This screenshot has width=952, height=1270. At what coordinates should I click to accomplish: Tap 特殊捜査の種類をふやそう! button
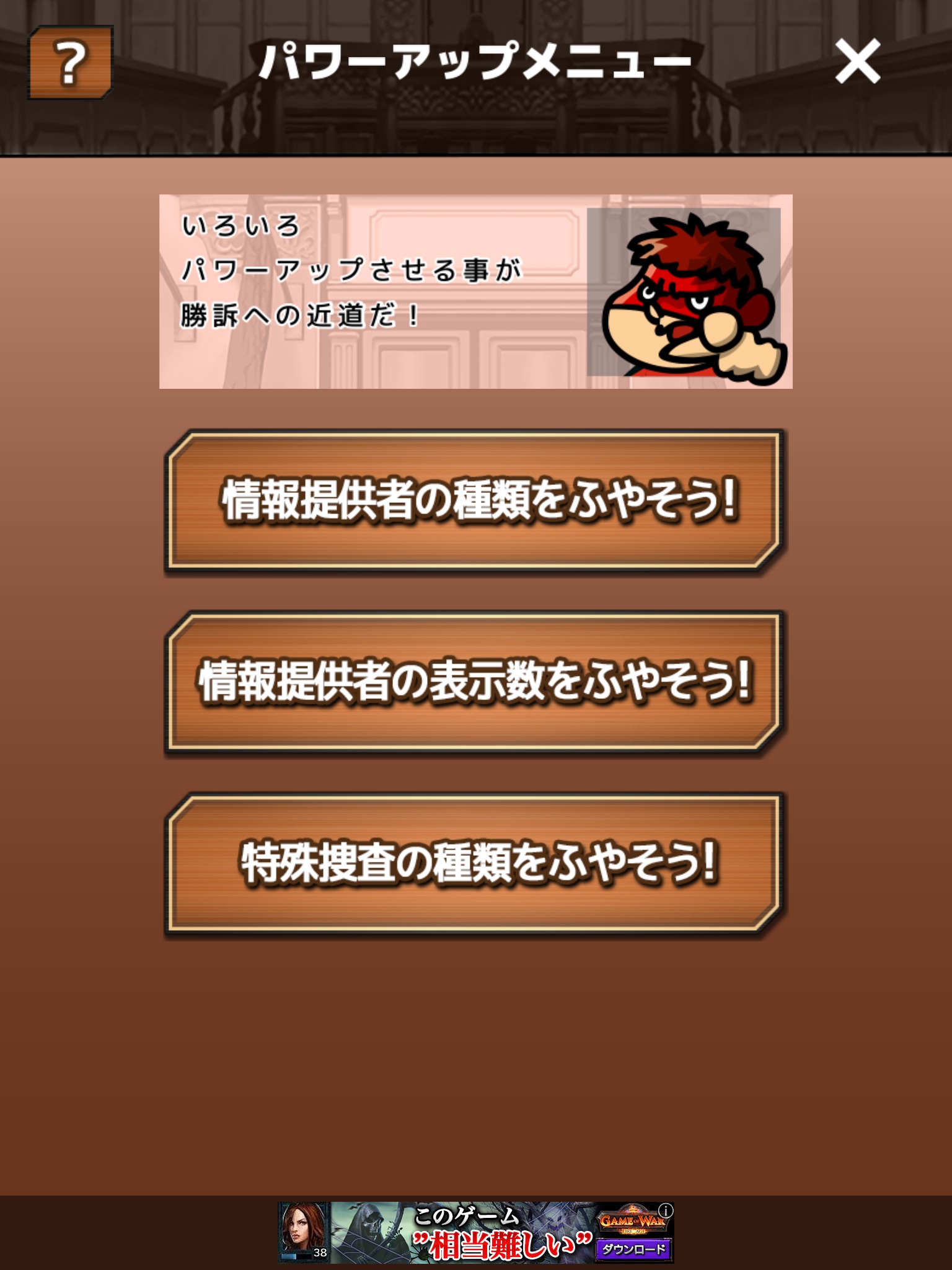tap(475, 864)
